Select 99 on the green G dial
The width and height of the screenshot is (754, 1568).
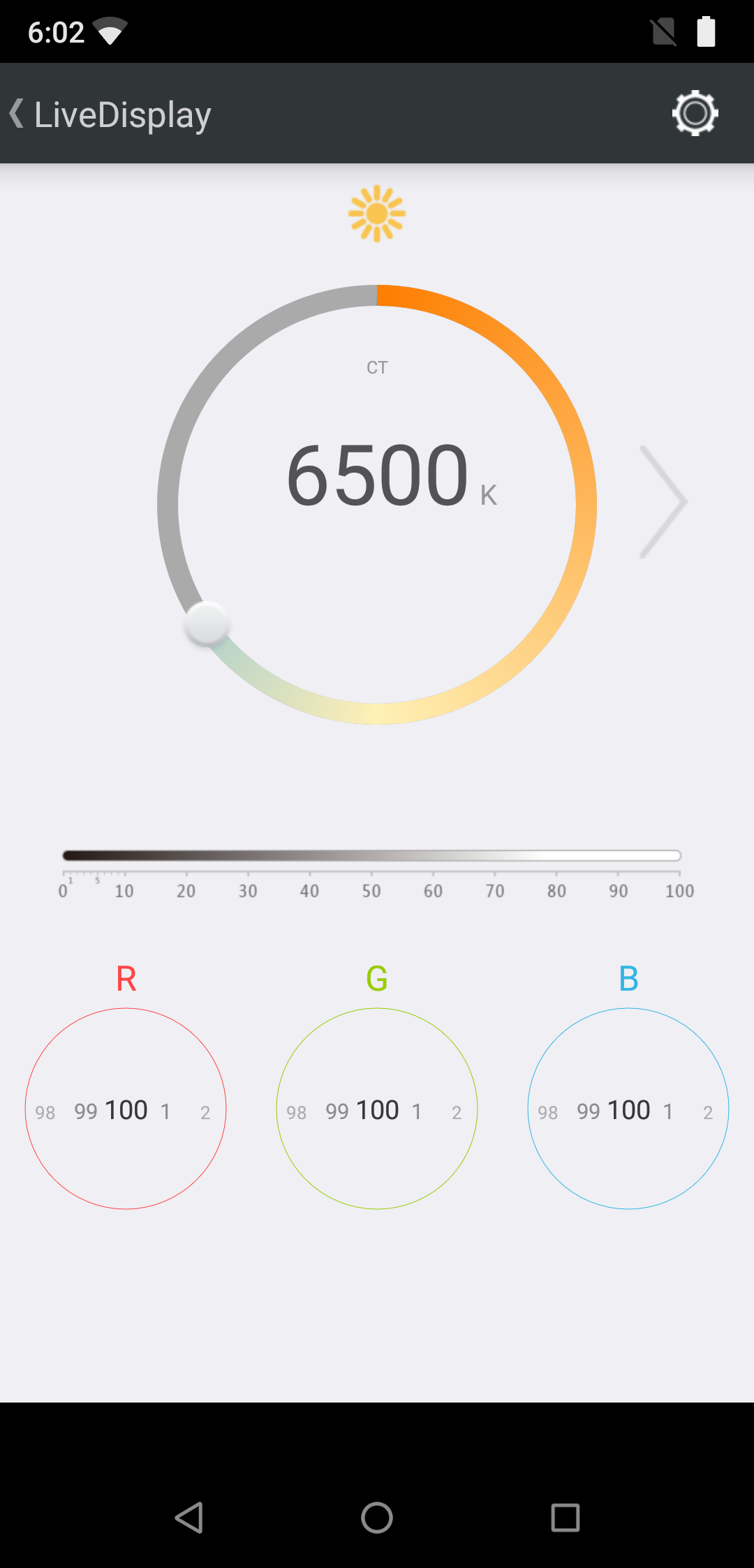point(337,1111)
